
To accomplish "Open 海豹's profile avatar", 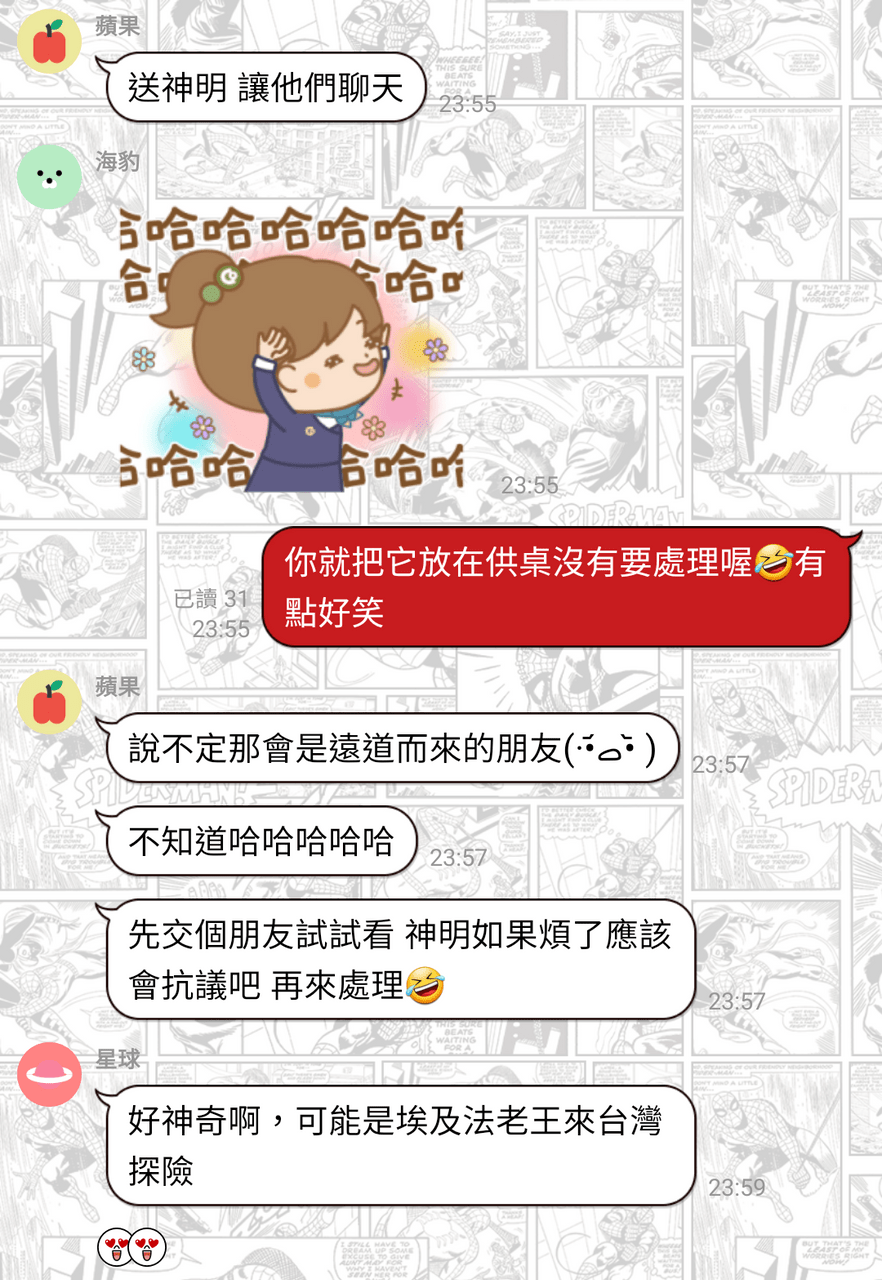I will coord(49,177).
